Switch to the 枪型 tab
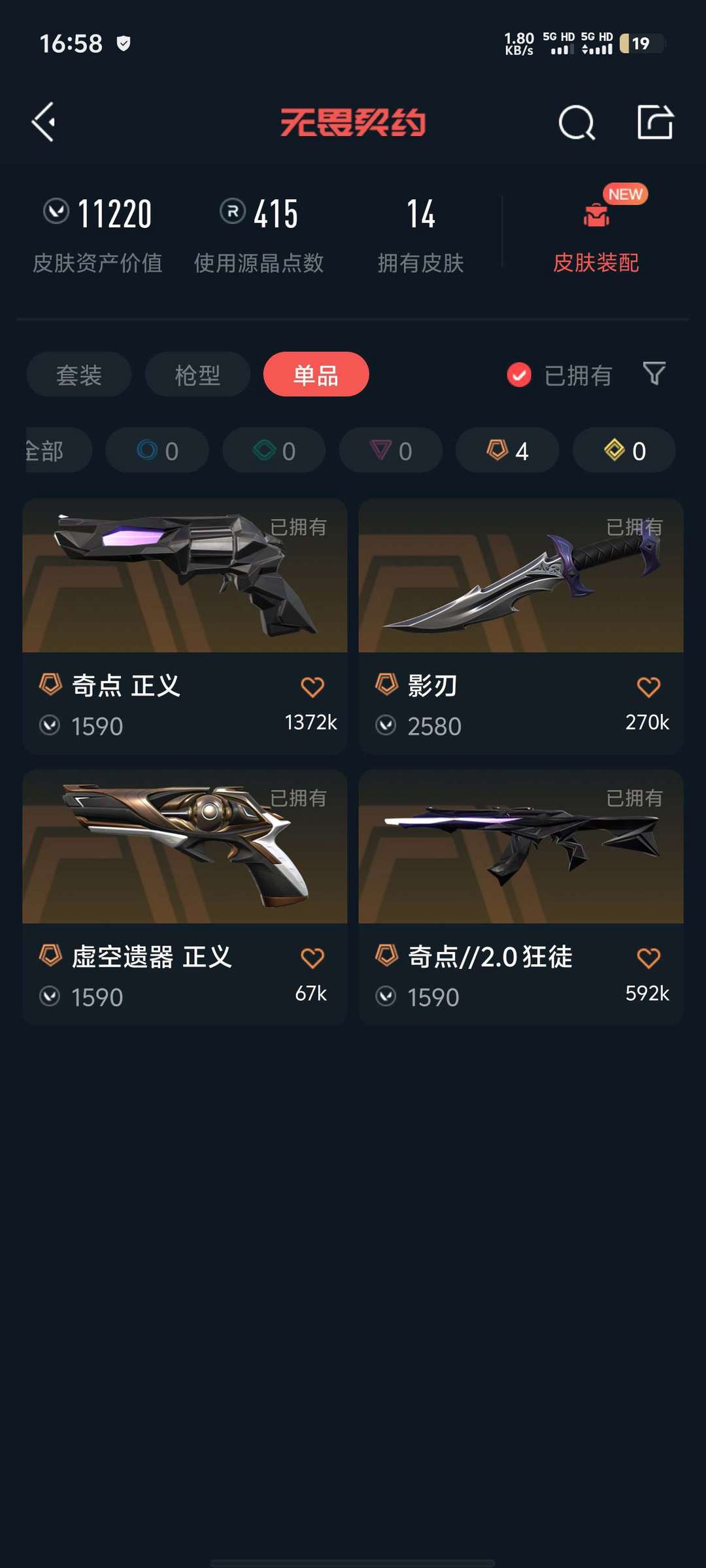 pyautogui.click(x=197, y=374)
